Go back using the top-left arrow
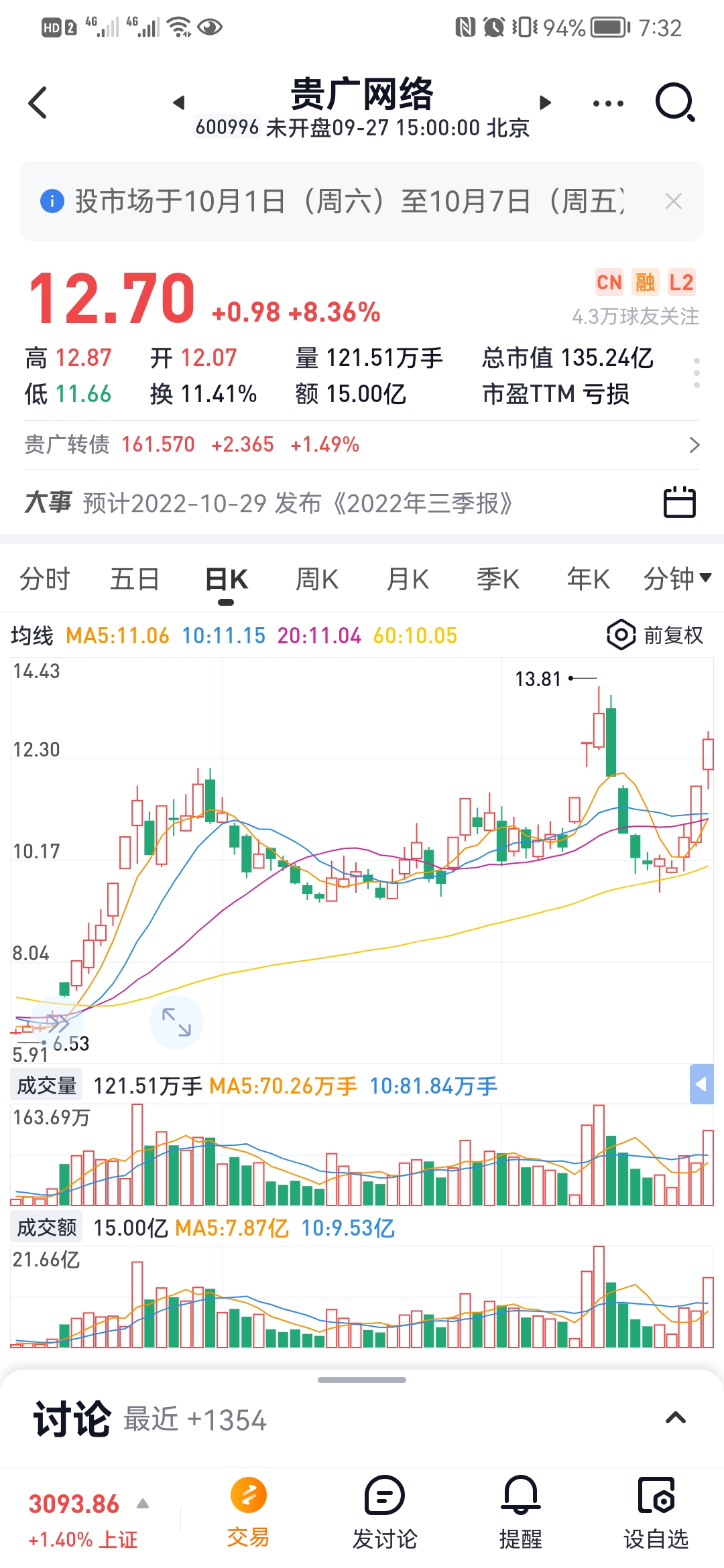Screen dimensions: 724x1568 [38, 103]
